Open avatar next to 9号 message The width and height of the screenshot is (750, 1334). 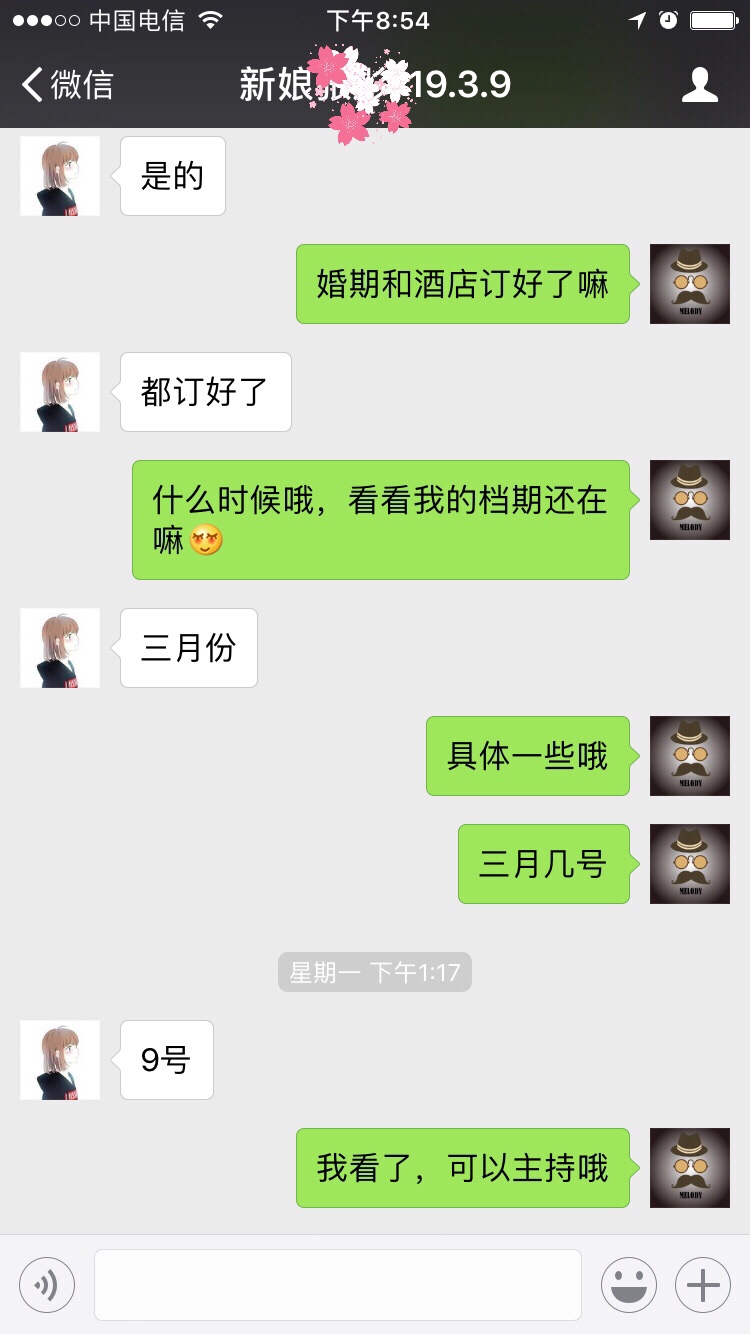60,1060
